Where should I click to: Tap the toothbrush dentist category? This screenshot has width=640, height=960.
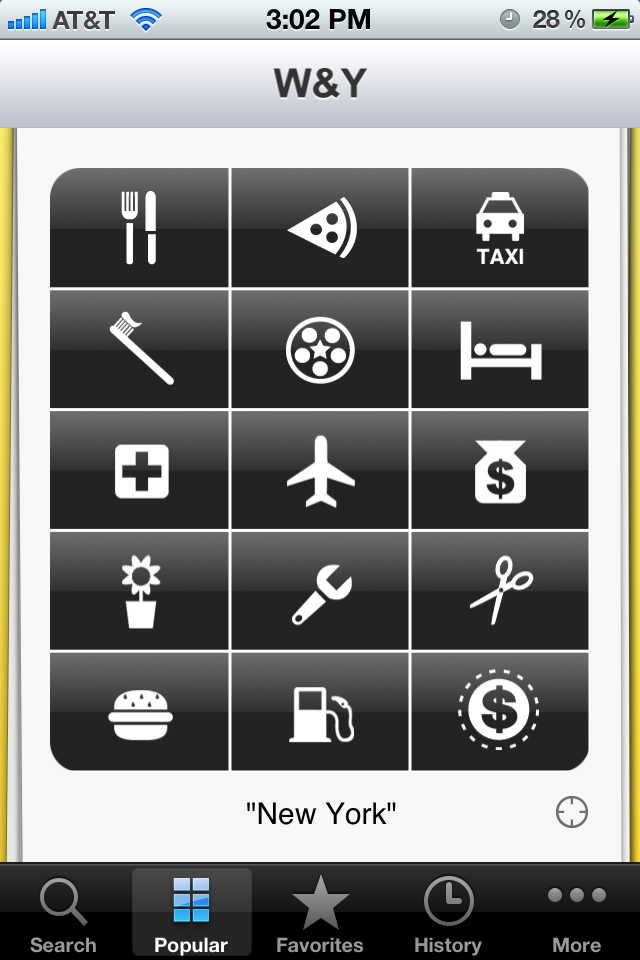pos(140,349)
